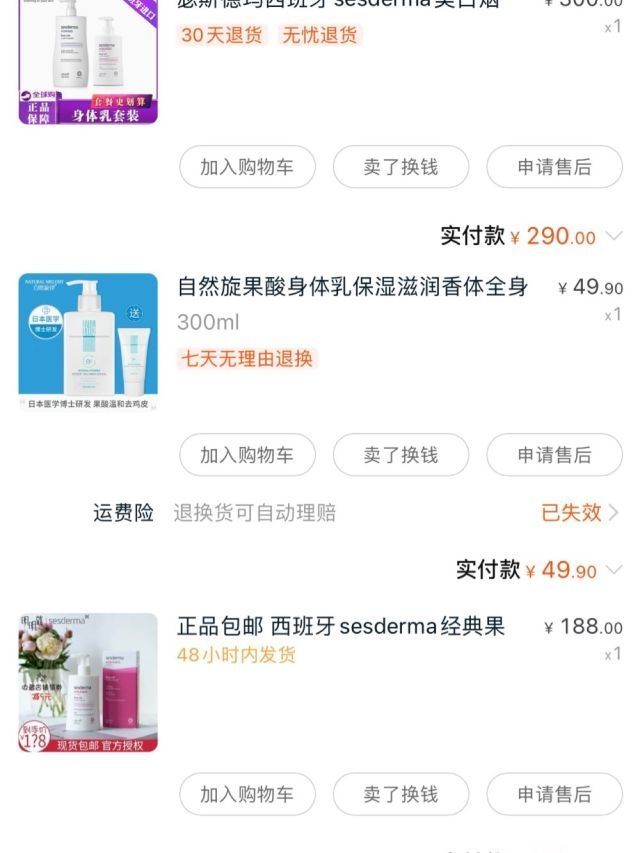Open the 自然旋果酸身体乳 product image
This screenshot has height=853, width=640.
[88, 342]
